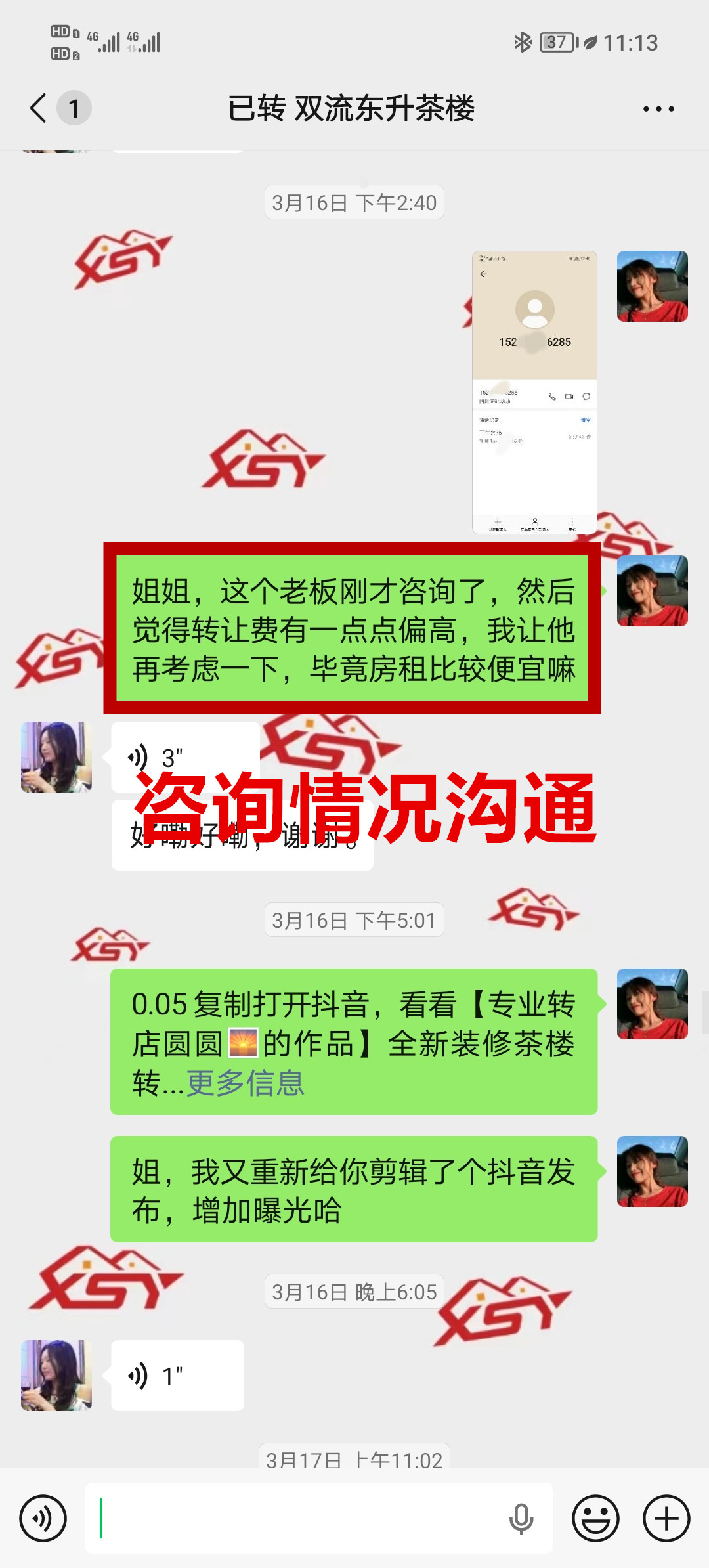
Task: Open the emoji picker
Action: (x=595, y=1518)
